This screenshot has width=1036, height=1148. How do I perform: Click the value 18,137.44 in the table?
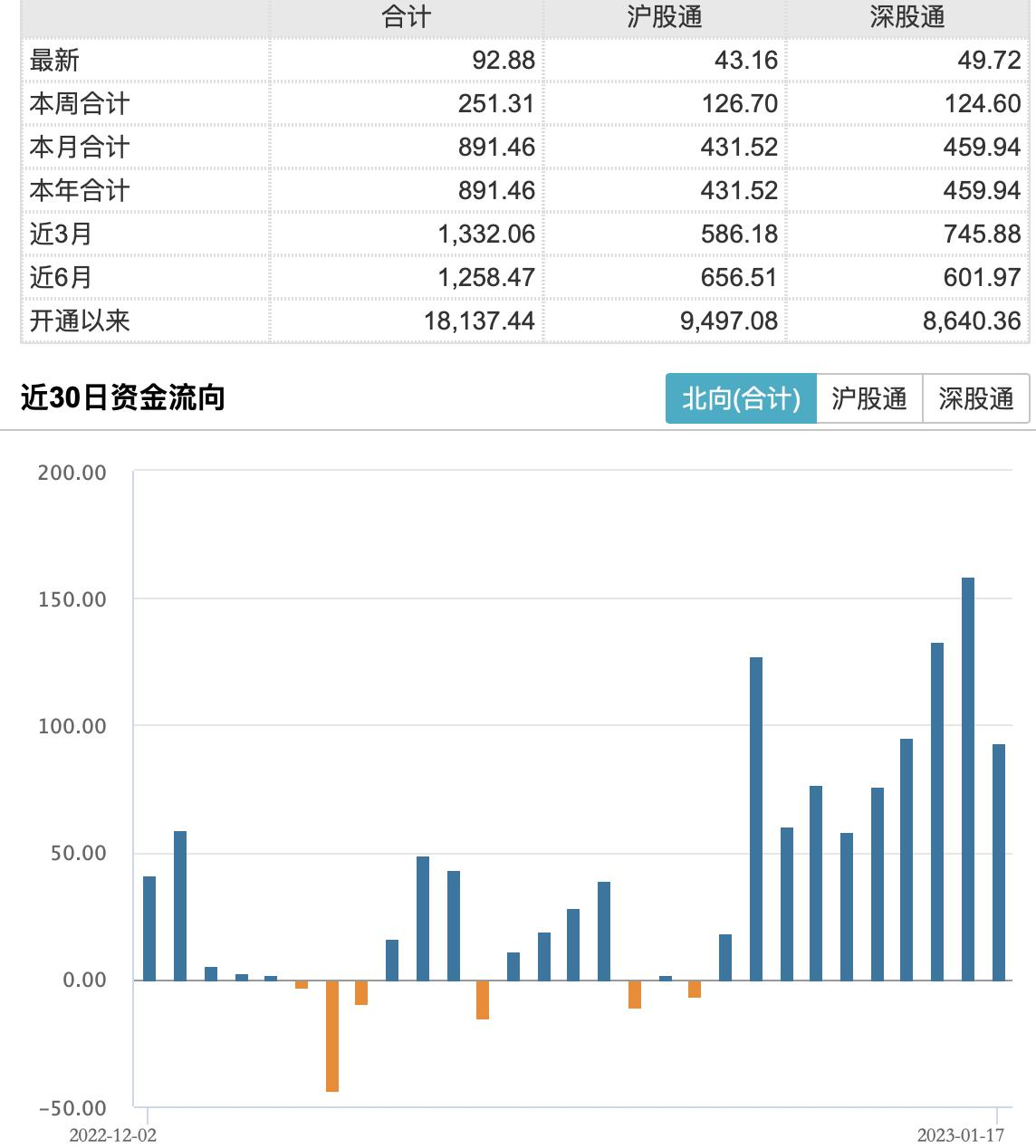click(478, 320)
